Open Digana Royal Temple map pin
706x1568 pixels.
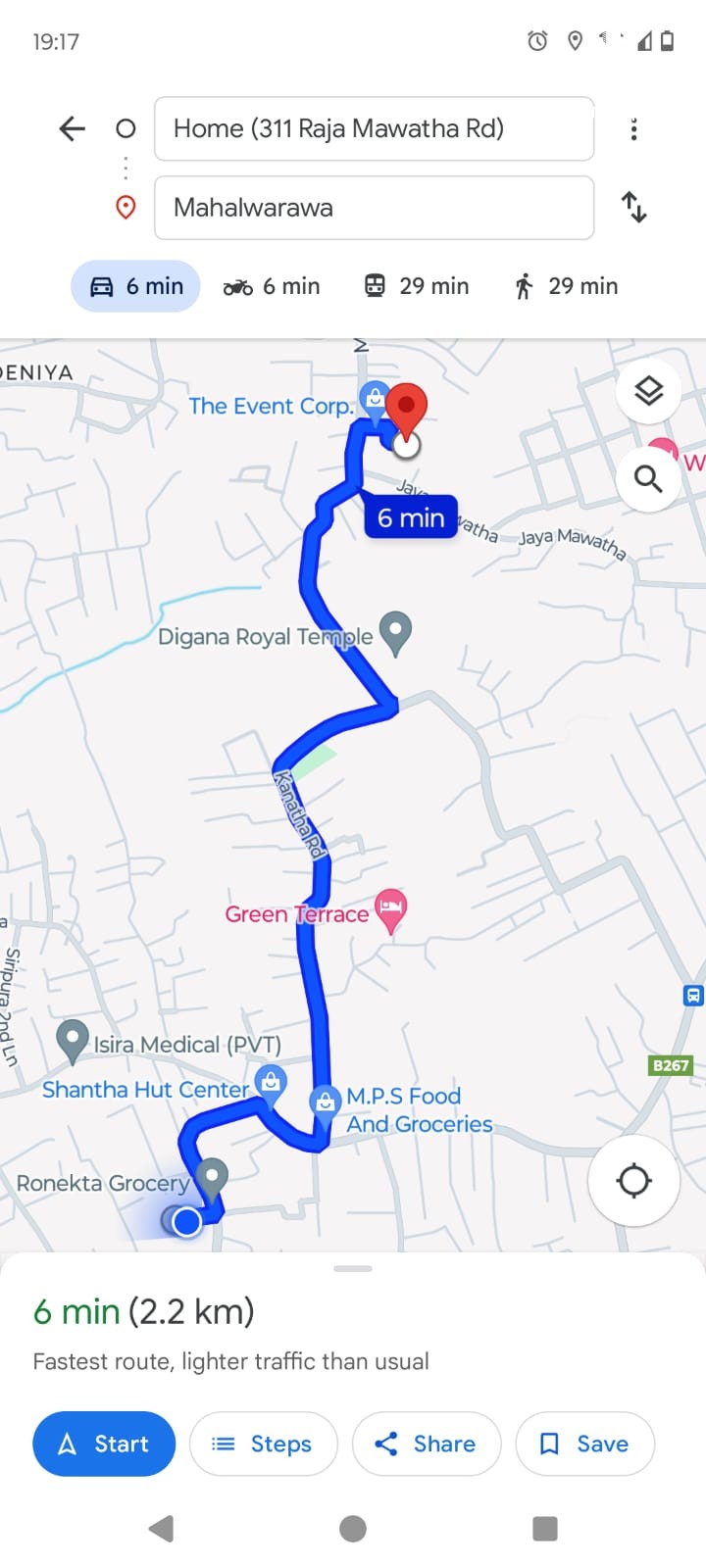pyautogui.click(x=395, y=632)
